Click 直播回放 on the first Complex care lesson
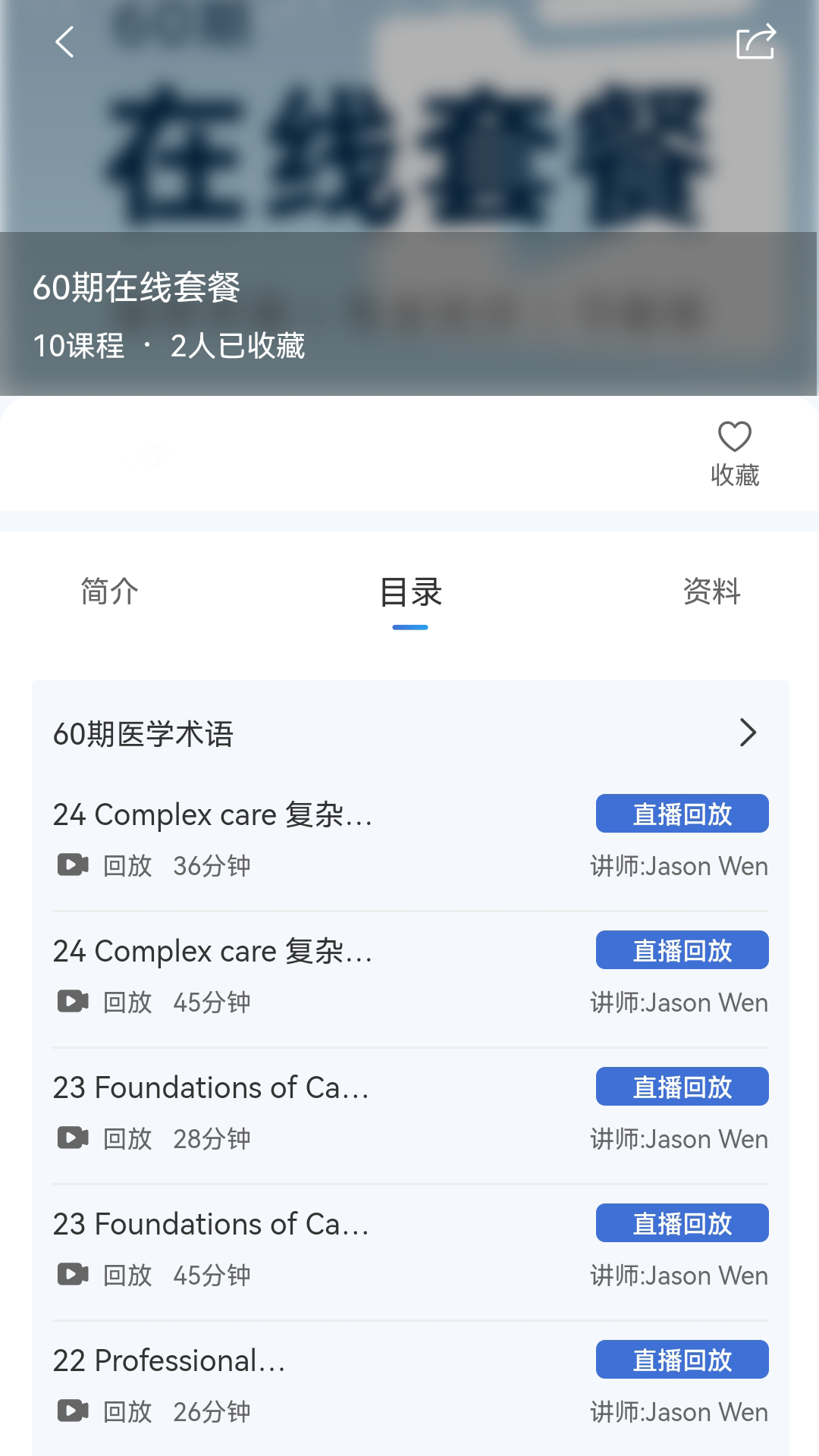 pos(681,813)
